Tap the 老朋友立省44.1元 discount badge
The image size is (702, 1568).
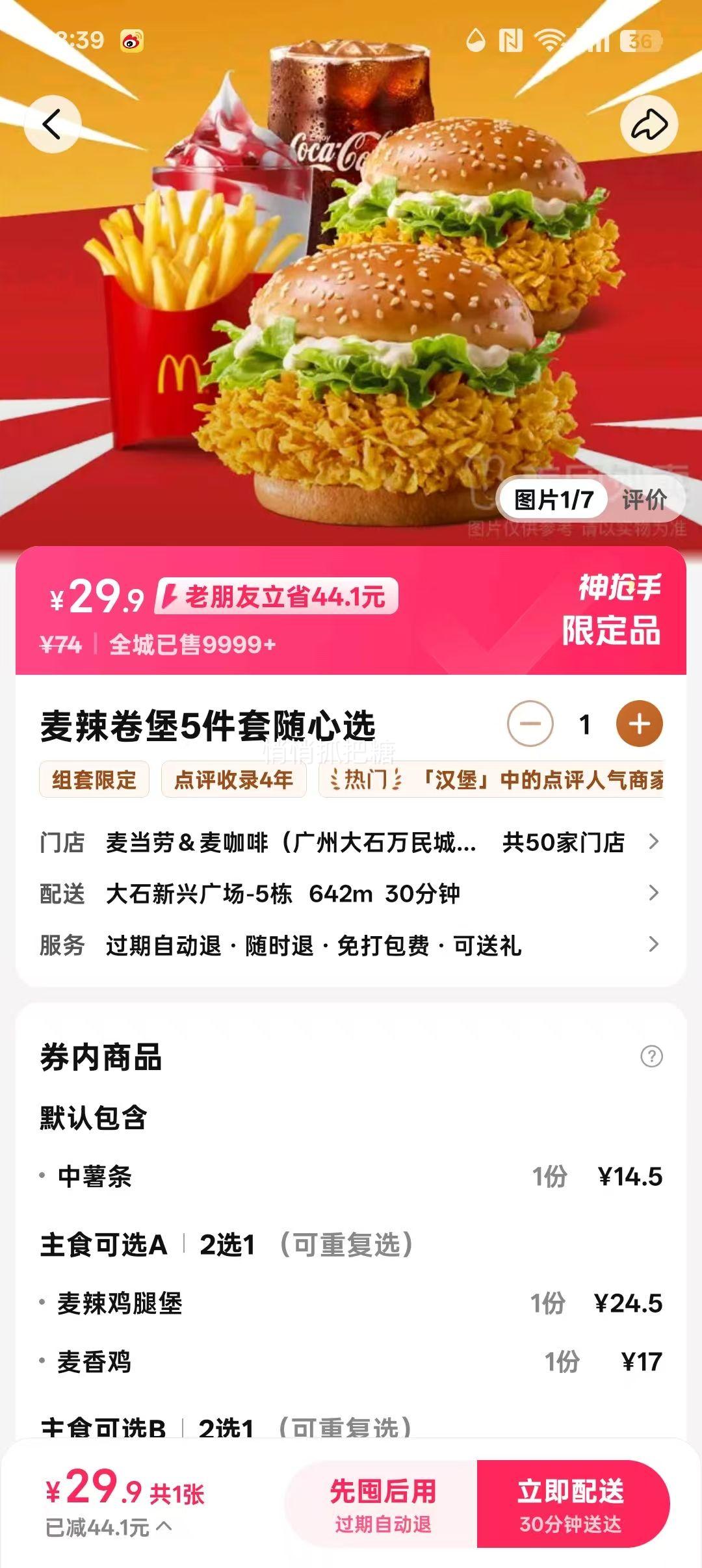tap(276, 596)
